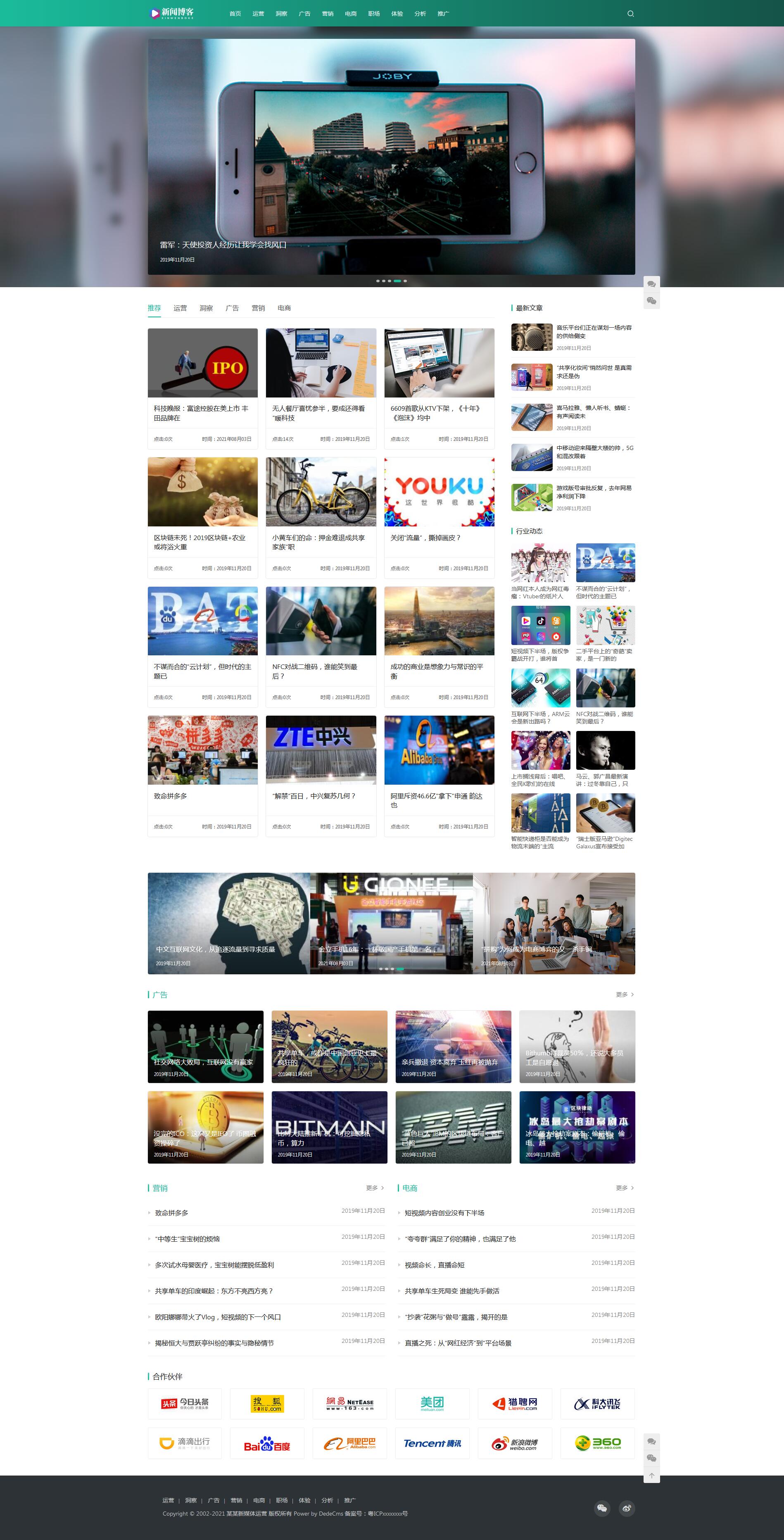Screen dimensions: 784x1540
Task: Go to 运营 in the top navigation
Action: pos(258,13)
